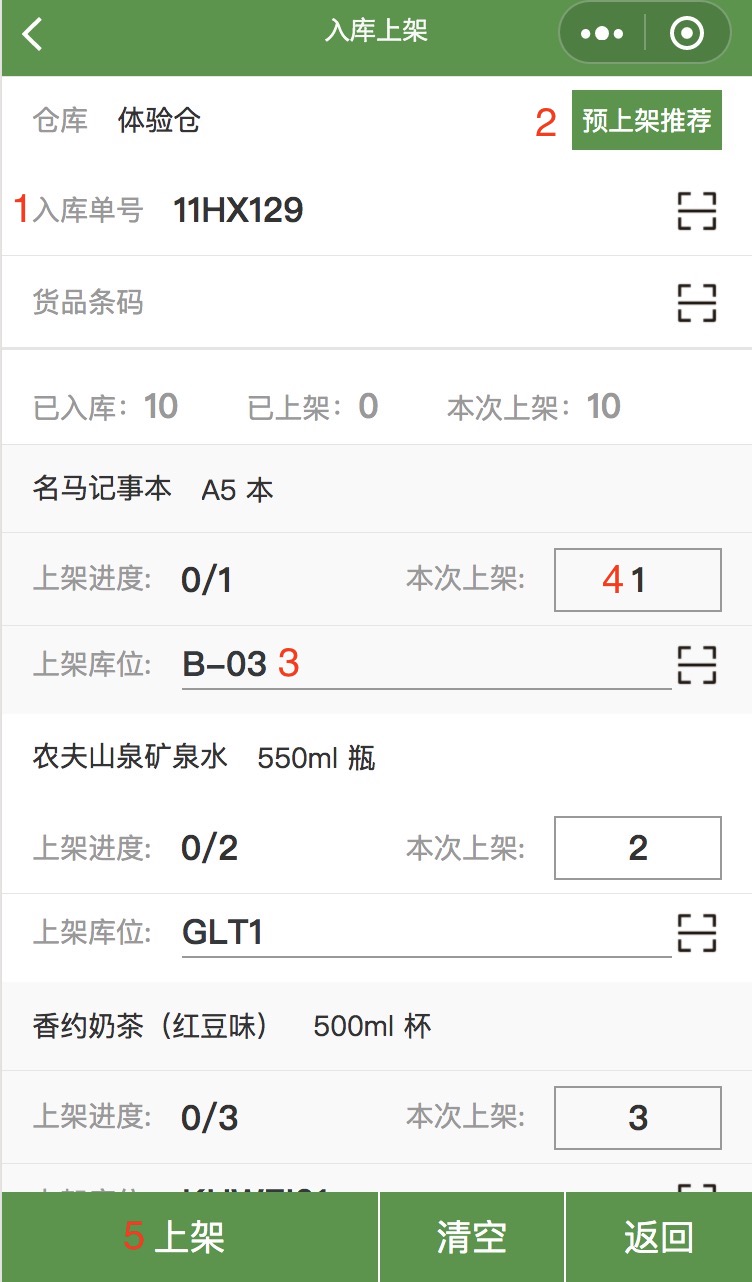Edit the 上架库位 field showing B-03
752x1282 pixels.
click(426, 664)
